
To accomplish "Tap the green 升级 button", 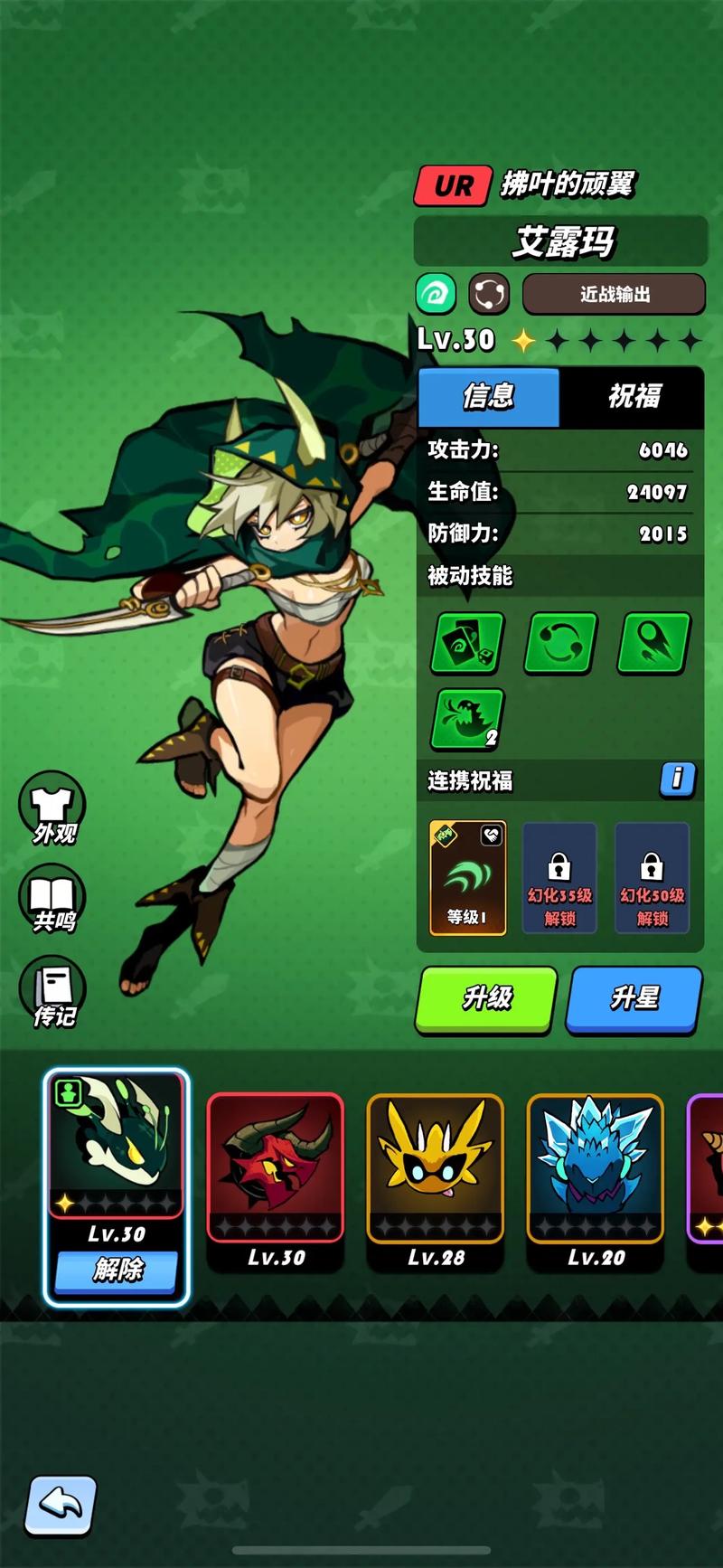I will click(x=486, y=998).
